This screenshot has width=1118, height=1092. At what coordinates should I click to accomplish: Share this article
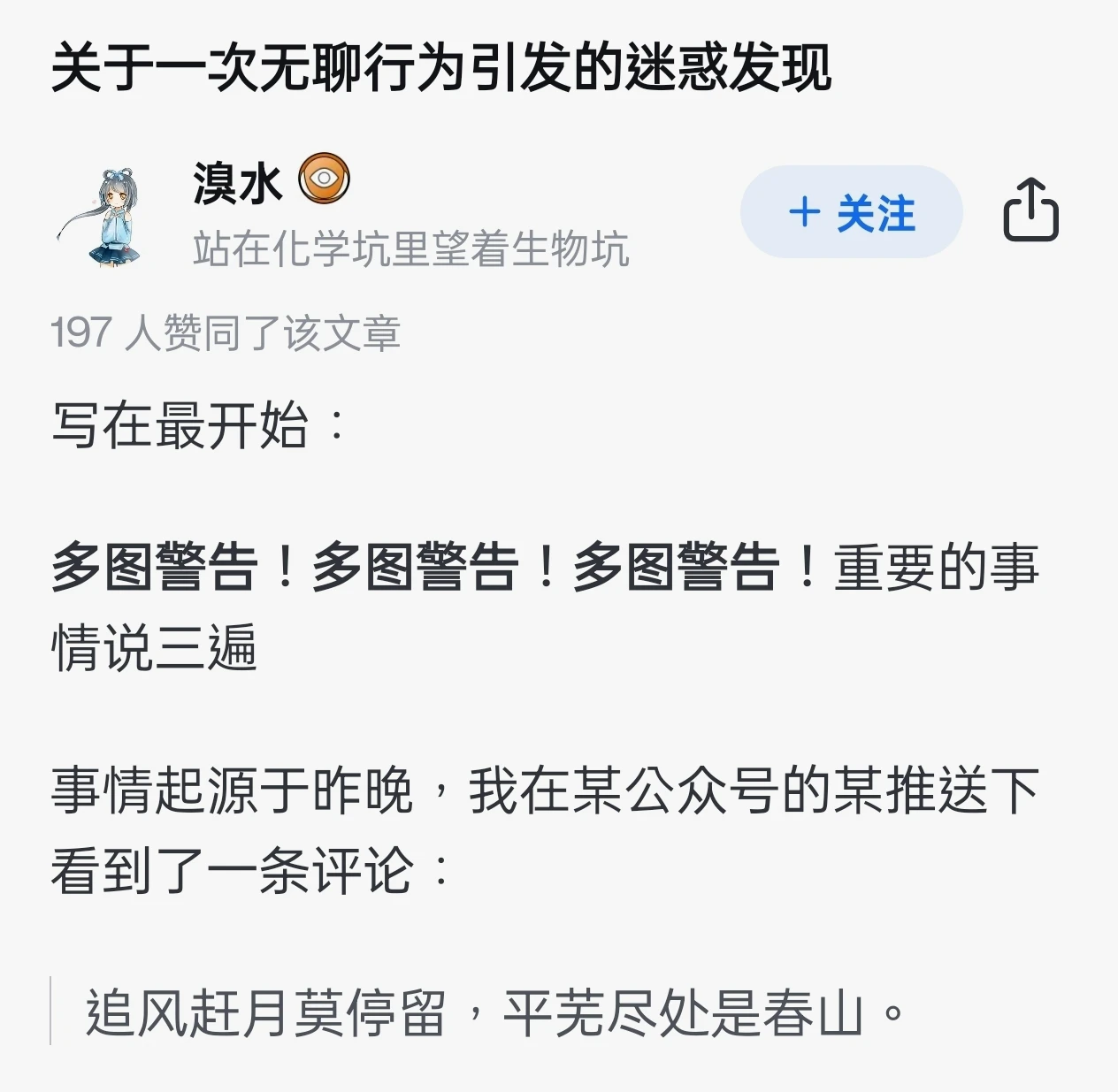coord(1030,210)
